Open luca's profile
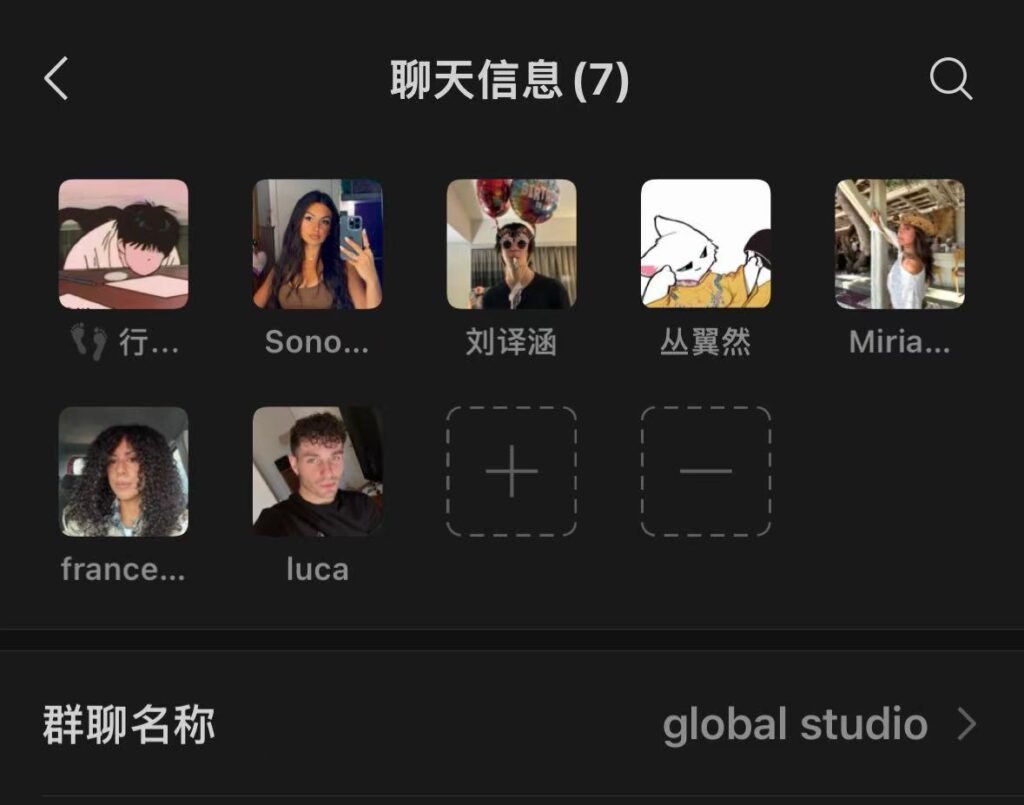Viewport: 1024px width, 805px height. click(317, 471)
